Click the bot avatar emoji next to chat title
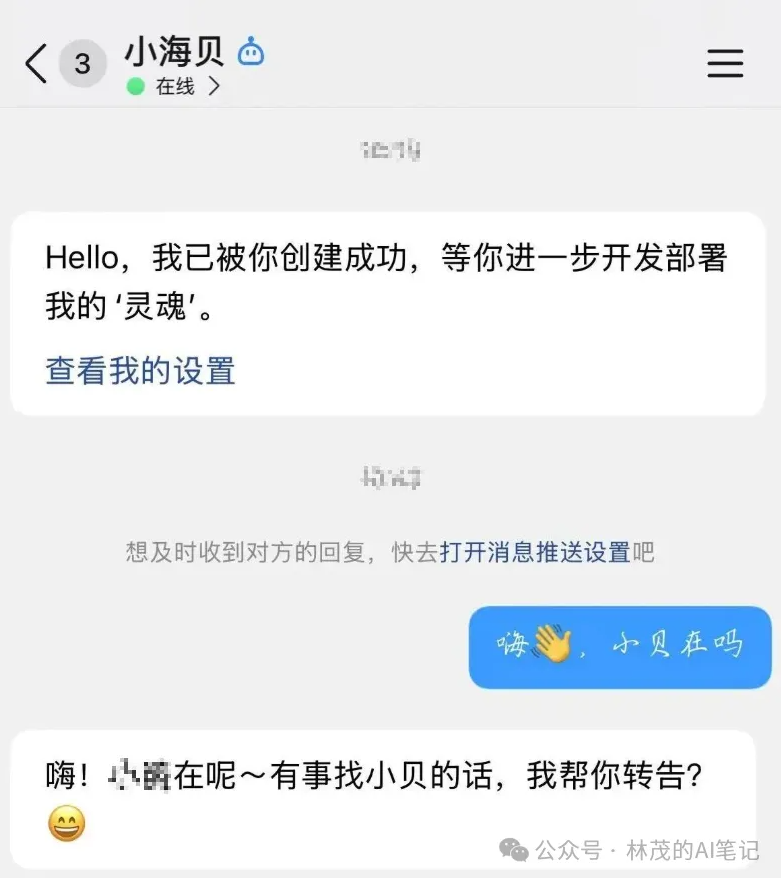This screenshot has height=878, width=781. click(250, 52)
